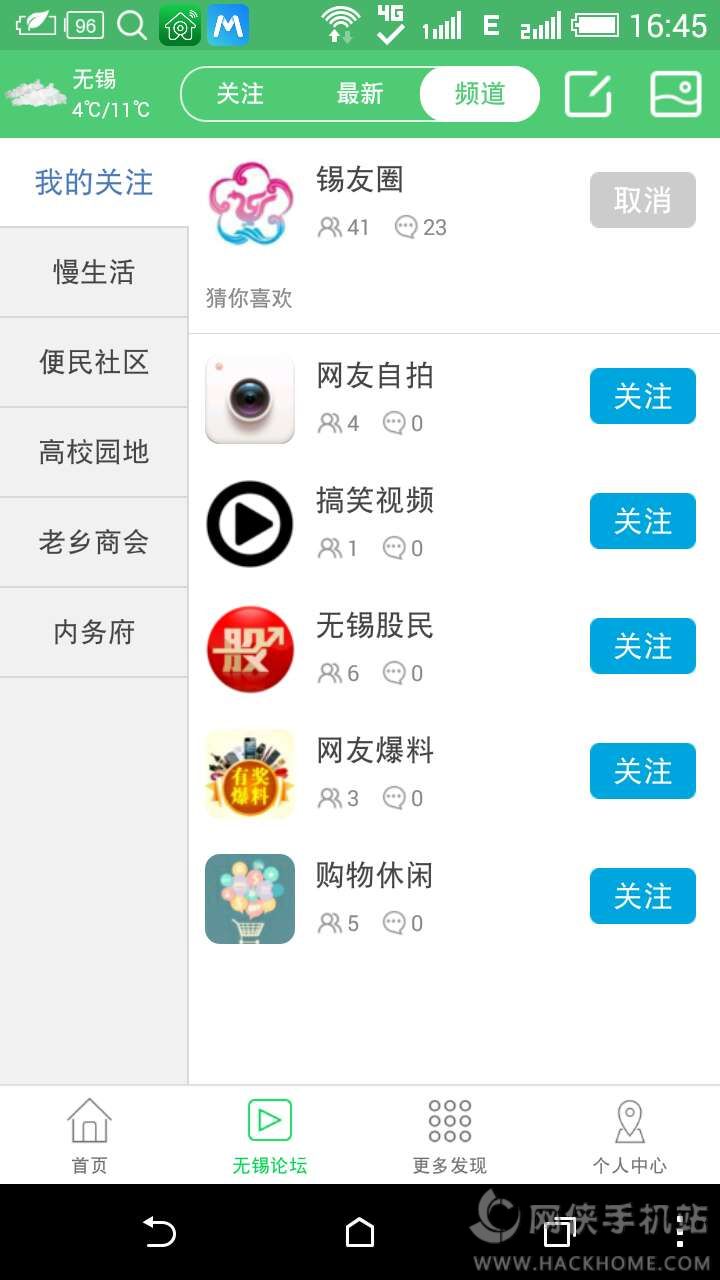The width and height of the screenshot is (720, 1280).
Task: Open the 便民社区 category
Action: pyautogui.click(x=94, y=362)
